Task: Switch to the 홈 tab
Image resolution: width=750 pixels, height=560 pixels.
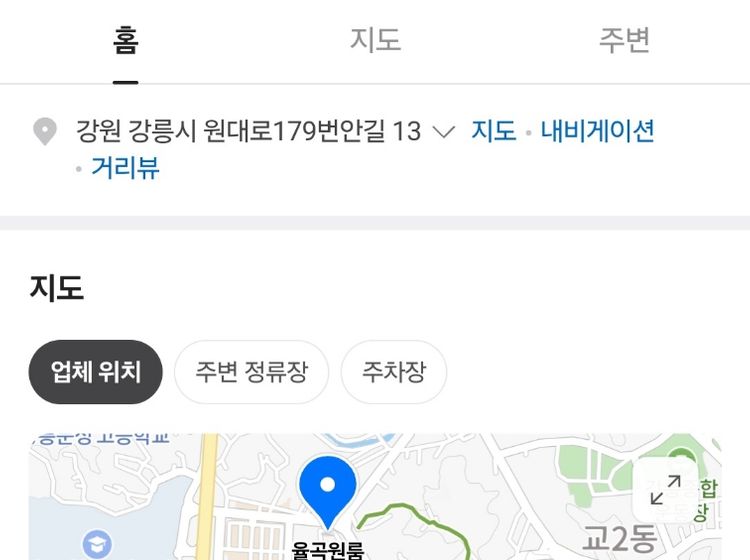Action: pos(125,41)
